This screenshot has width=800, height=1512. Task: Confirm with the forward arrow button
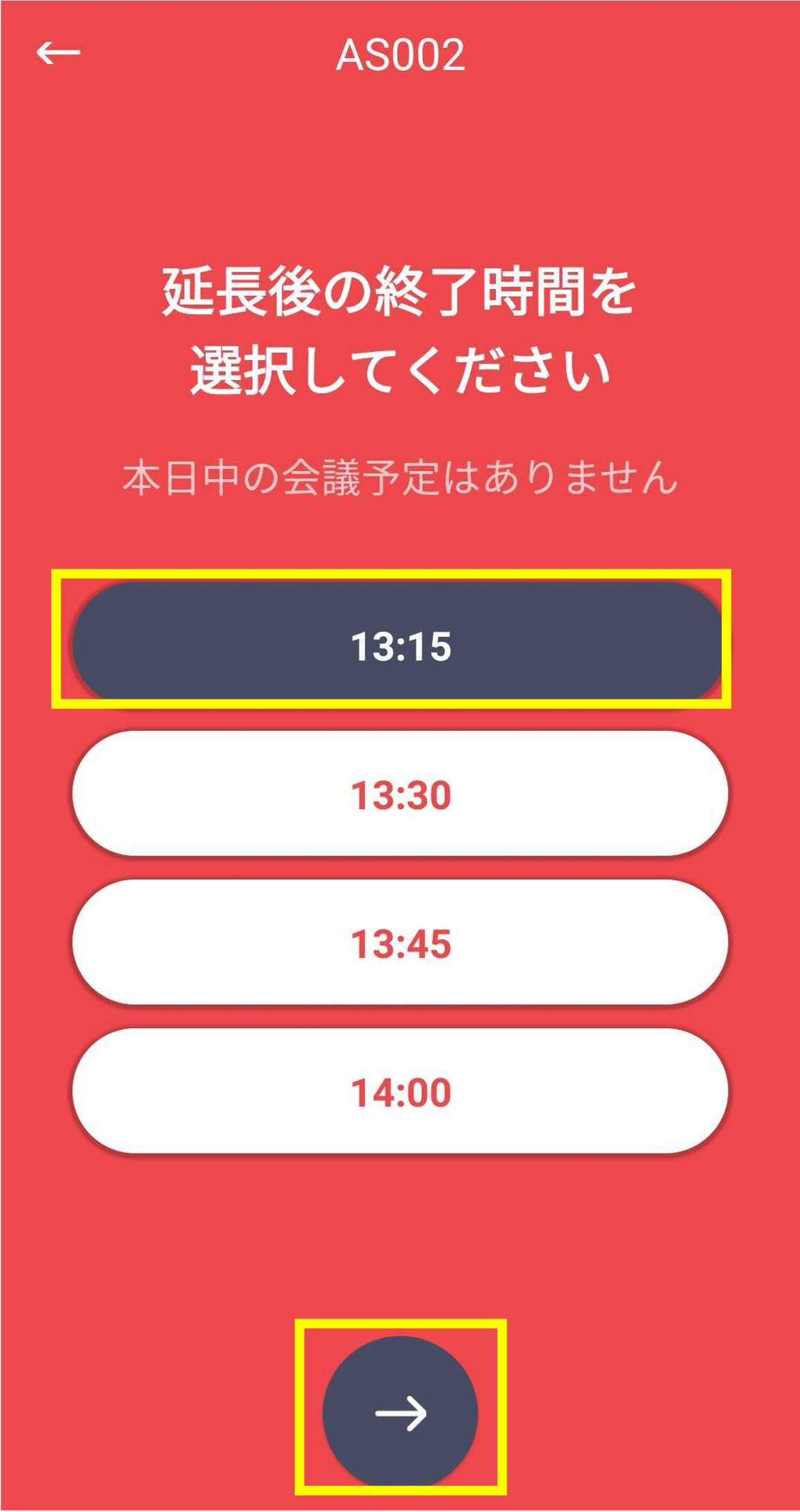(x=400, y=1412)
